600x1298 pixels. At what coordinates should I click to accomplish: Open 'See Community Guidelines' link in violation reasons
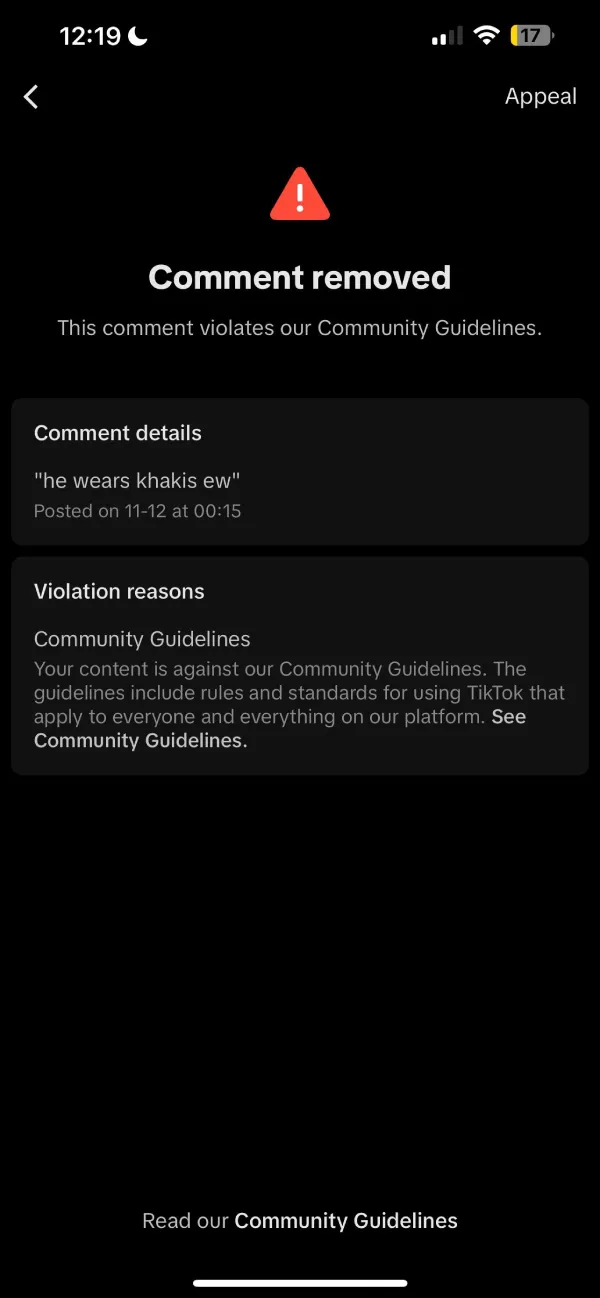coord(140,741)
